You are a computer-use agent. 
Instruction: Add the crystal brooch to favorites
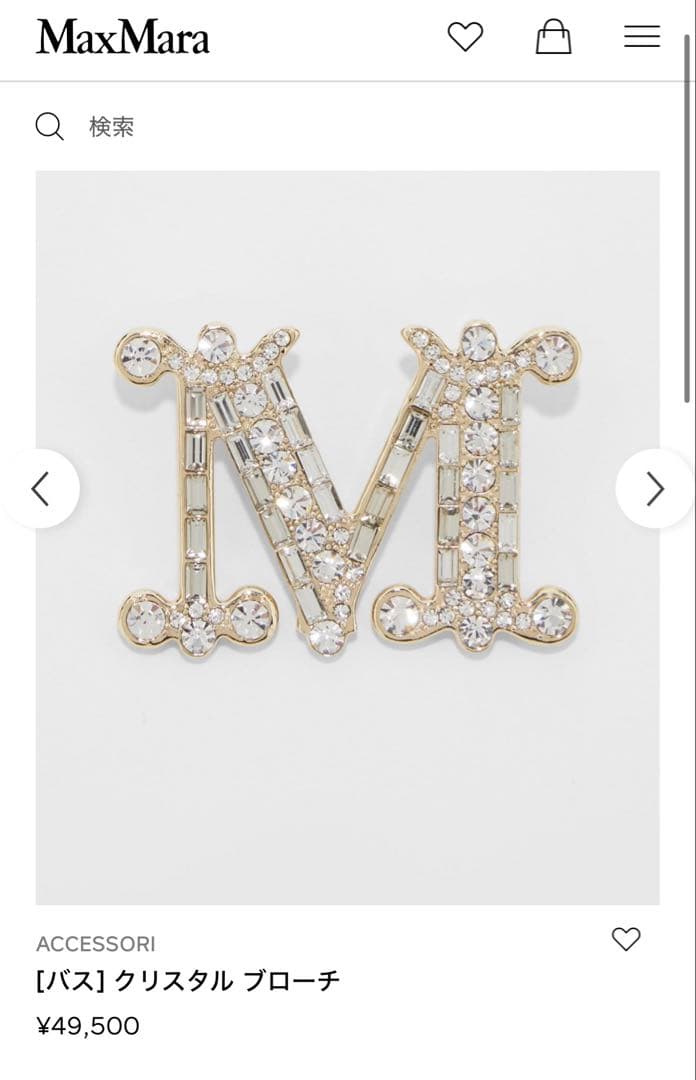(x=626, y=939)
